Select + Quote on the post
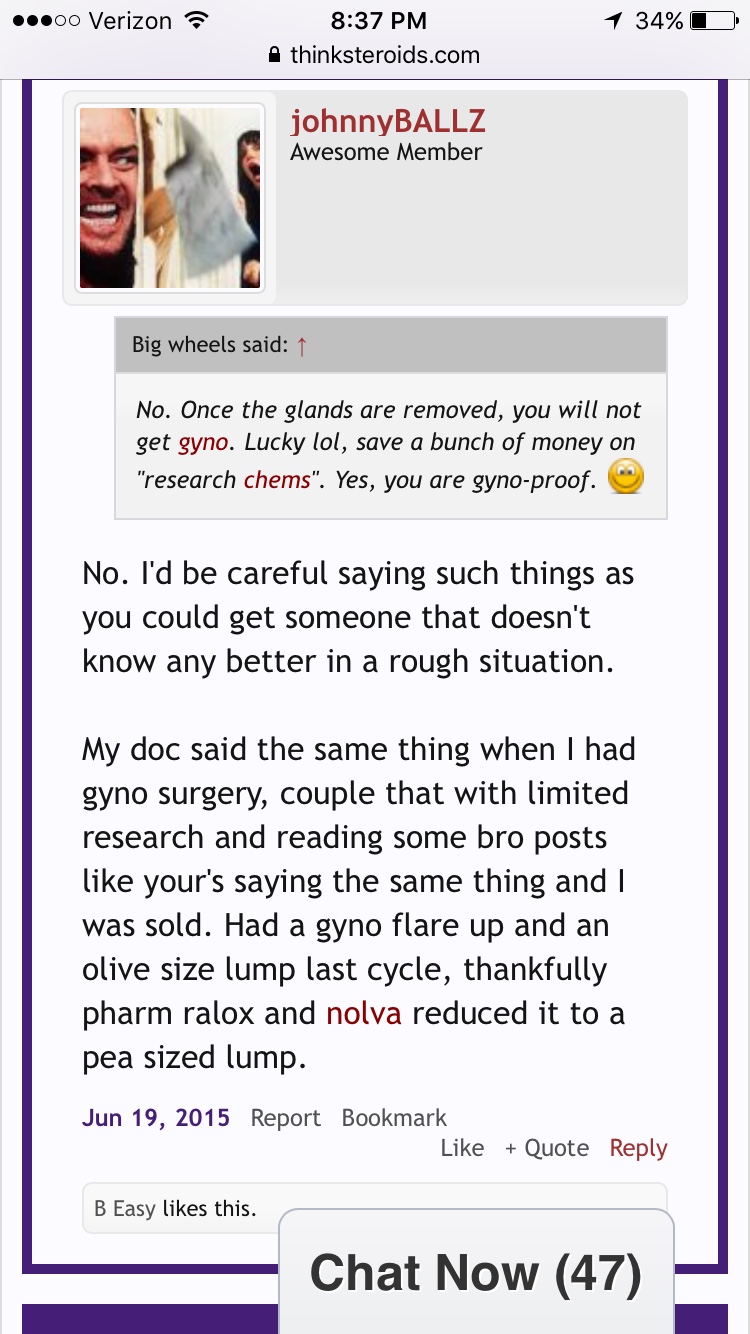This screenshot has width=750, height=1334. (x=546, y=1148)
